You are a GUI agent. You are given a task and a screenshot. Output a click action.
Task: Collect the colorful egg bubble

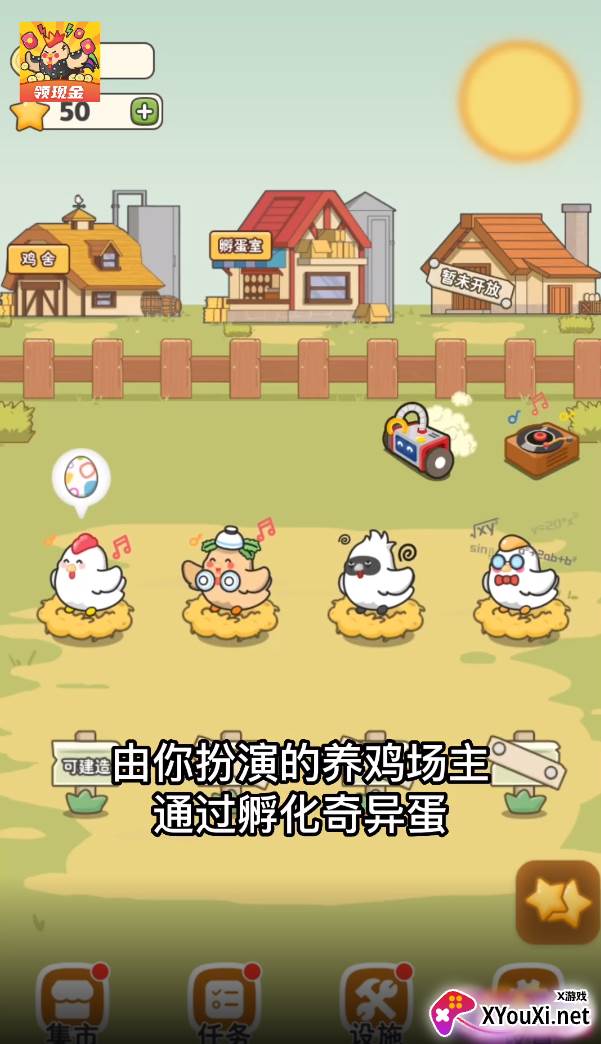81,479
